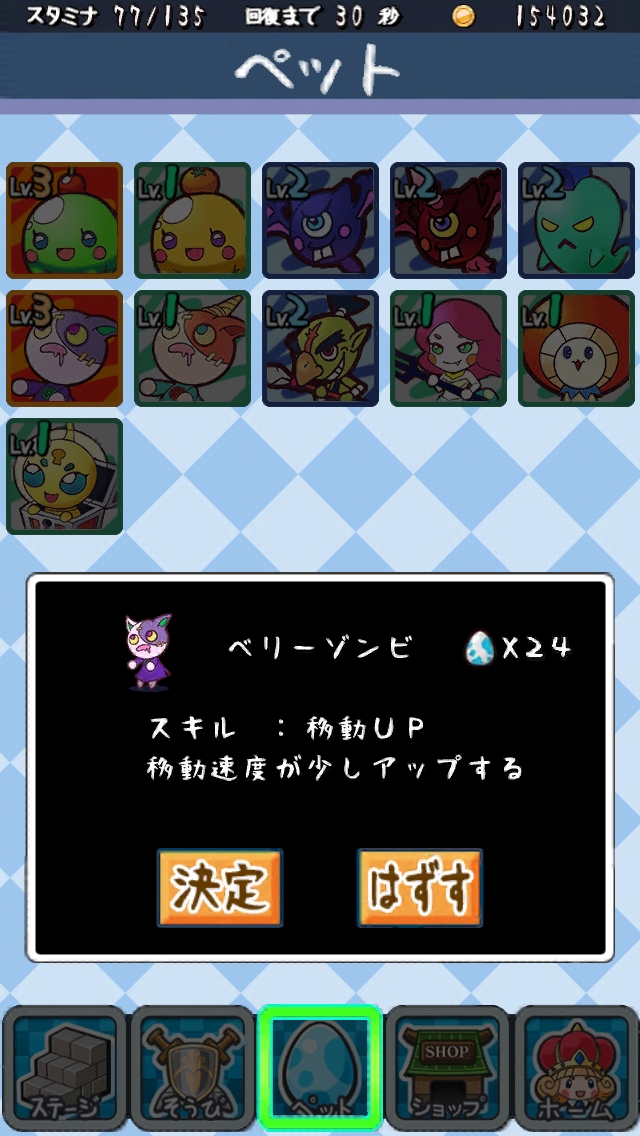Select the pink-haired girl pet
640x1136 pixels.
448,348
